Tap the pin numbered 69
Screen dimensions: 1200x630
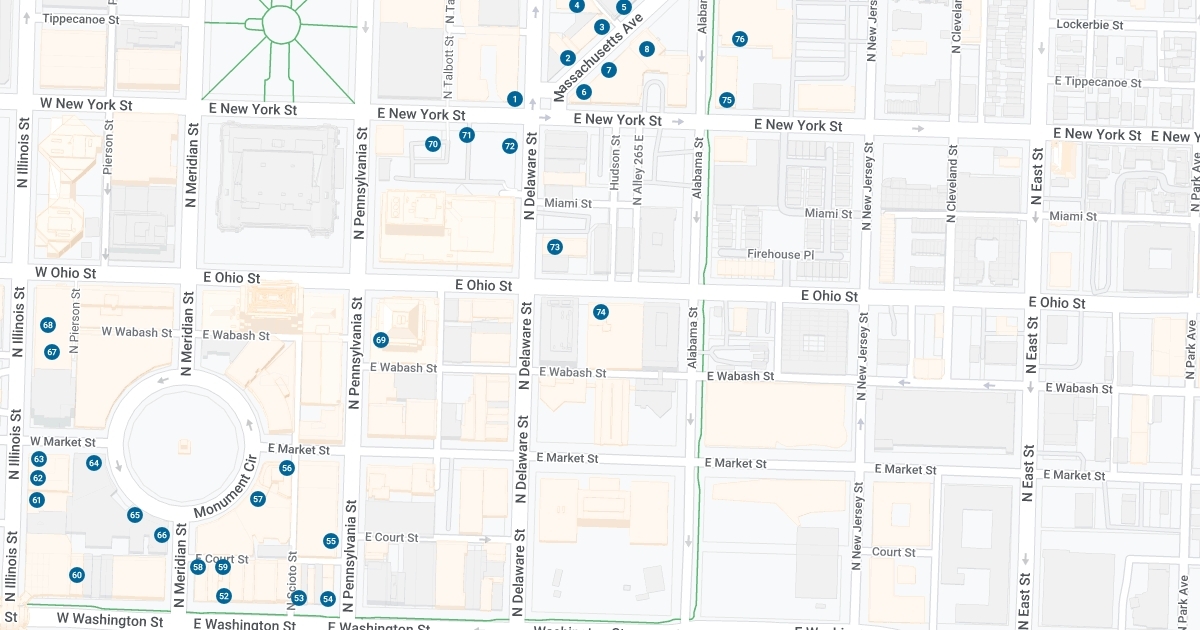pyautogui.click(x=381, y=340)
